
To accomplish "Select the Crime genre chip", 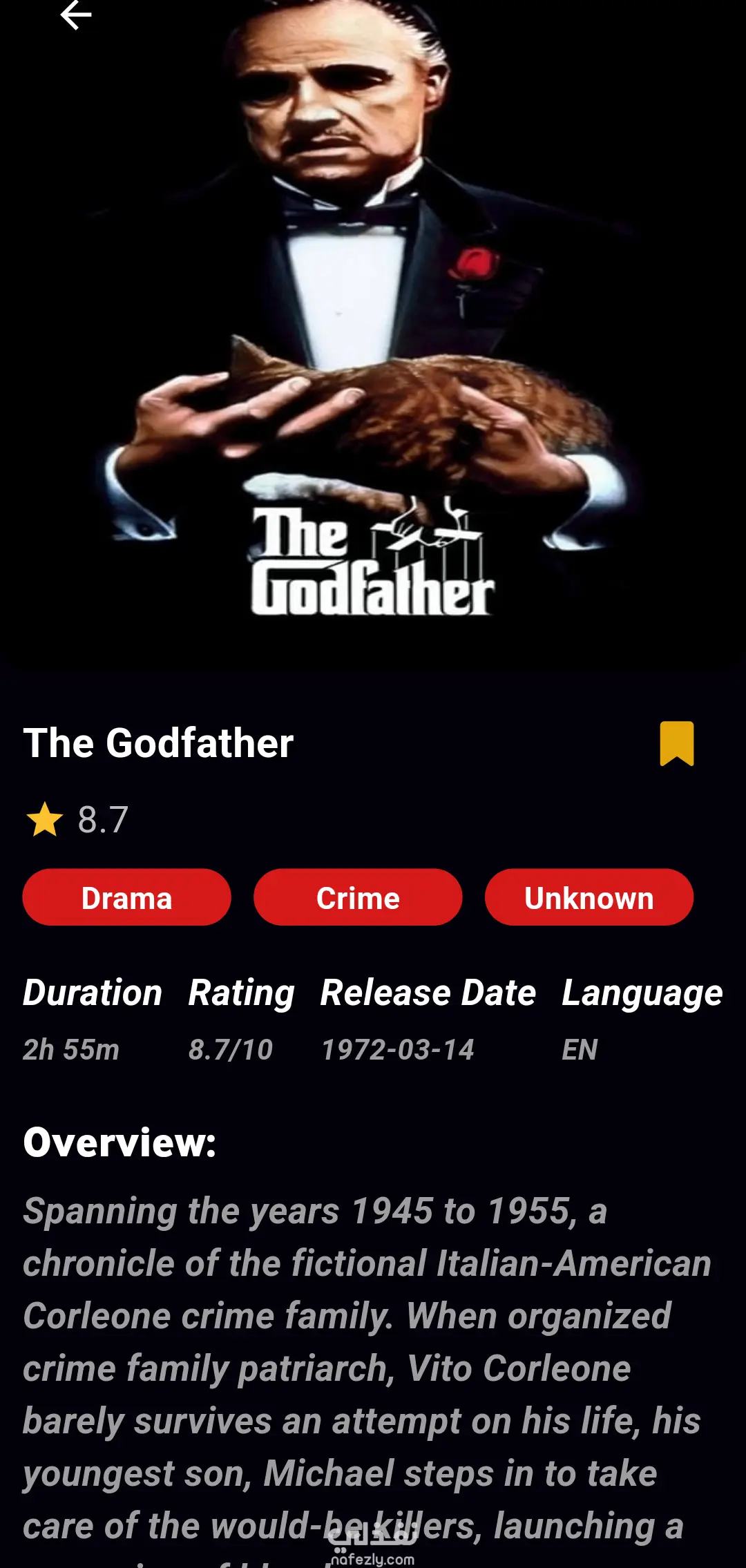I will tap(358, 897).
